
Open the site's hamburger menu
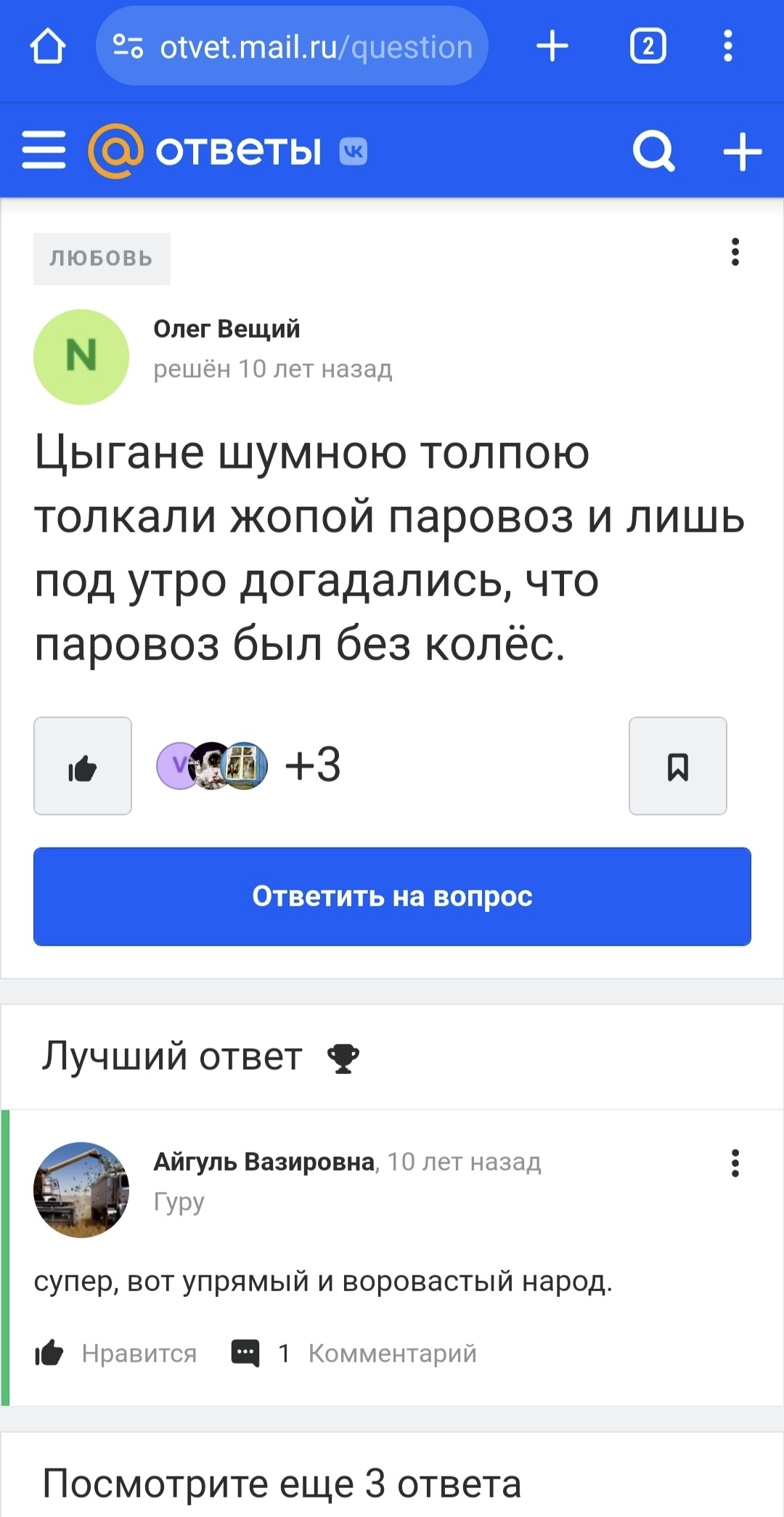(44, 150)
